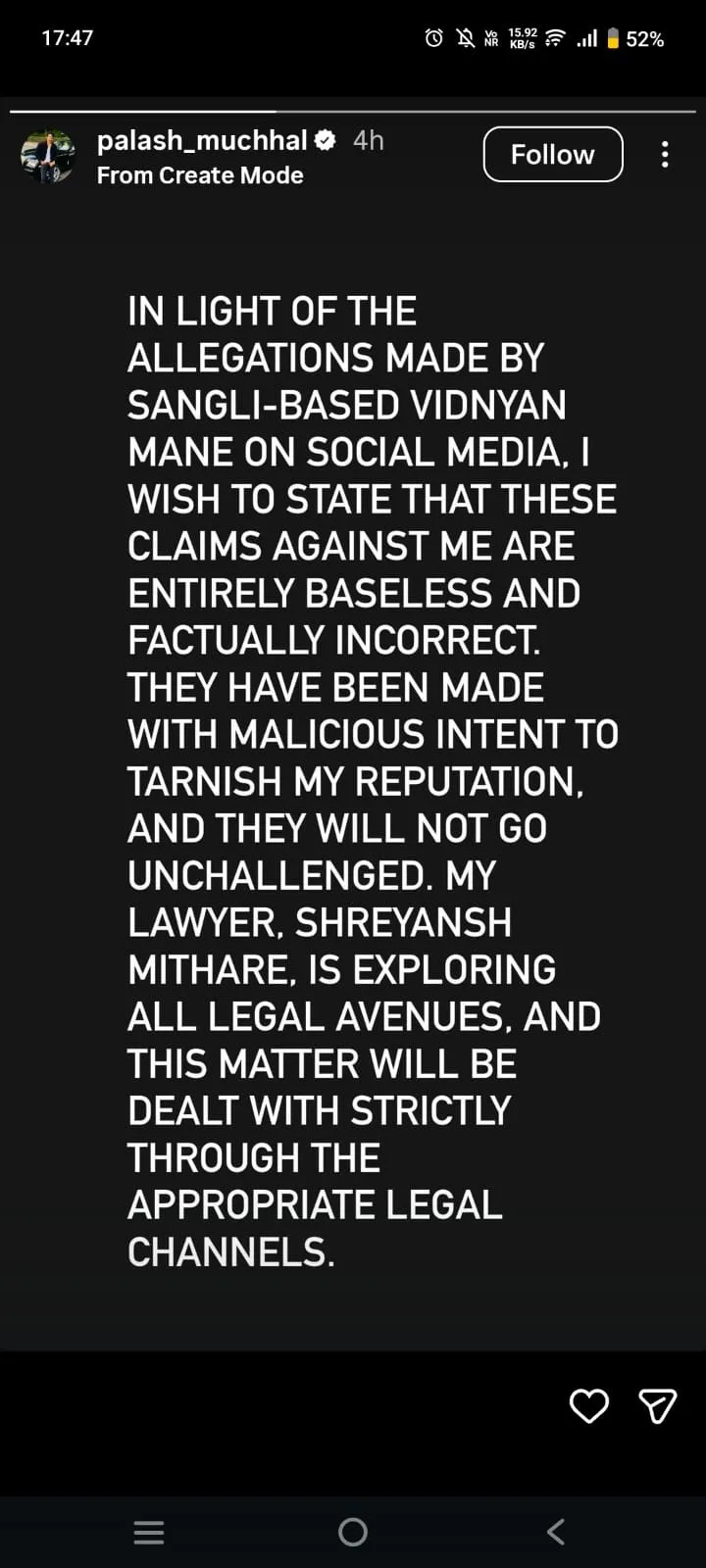Tap the battery indicator icon
The width and height of the screenshot is (706, 1568).
tap(613, 37)
